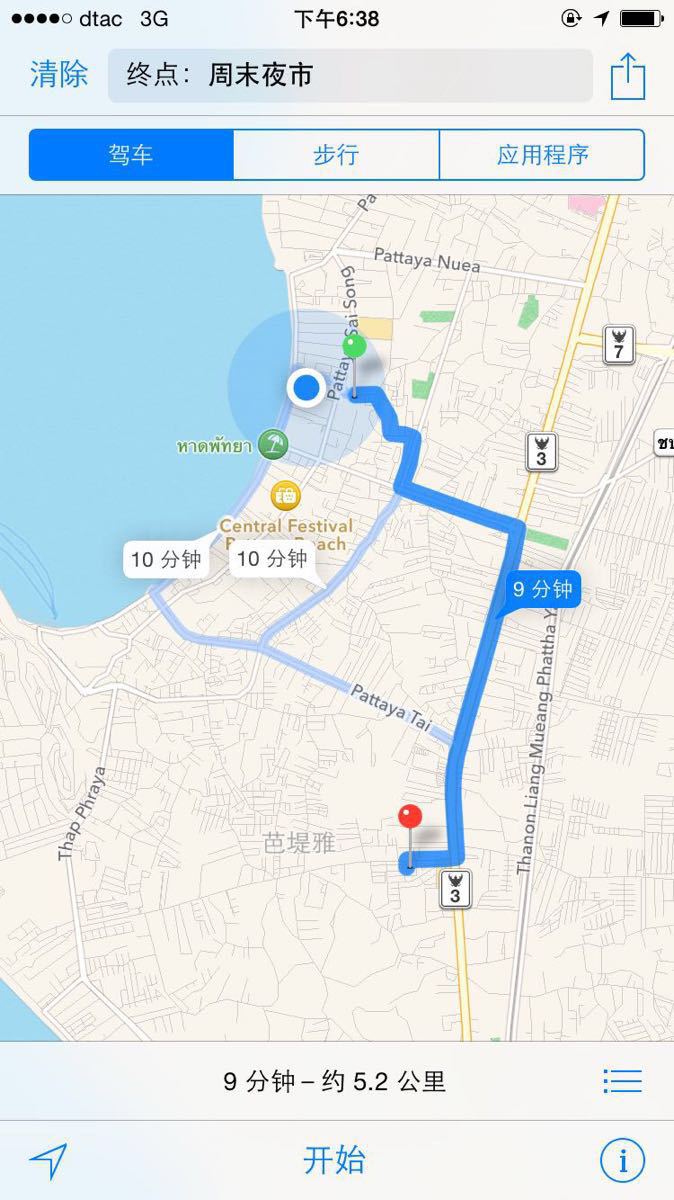This screenshot has height=1200, width=674.
Task: Tap 开始 to start navigation
Action: coord(335,1160)
